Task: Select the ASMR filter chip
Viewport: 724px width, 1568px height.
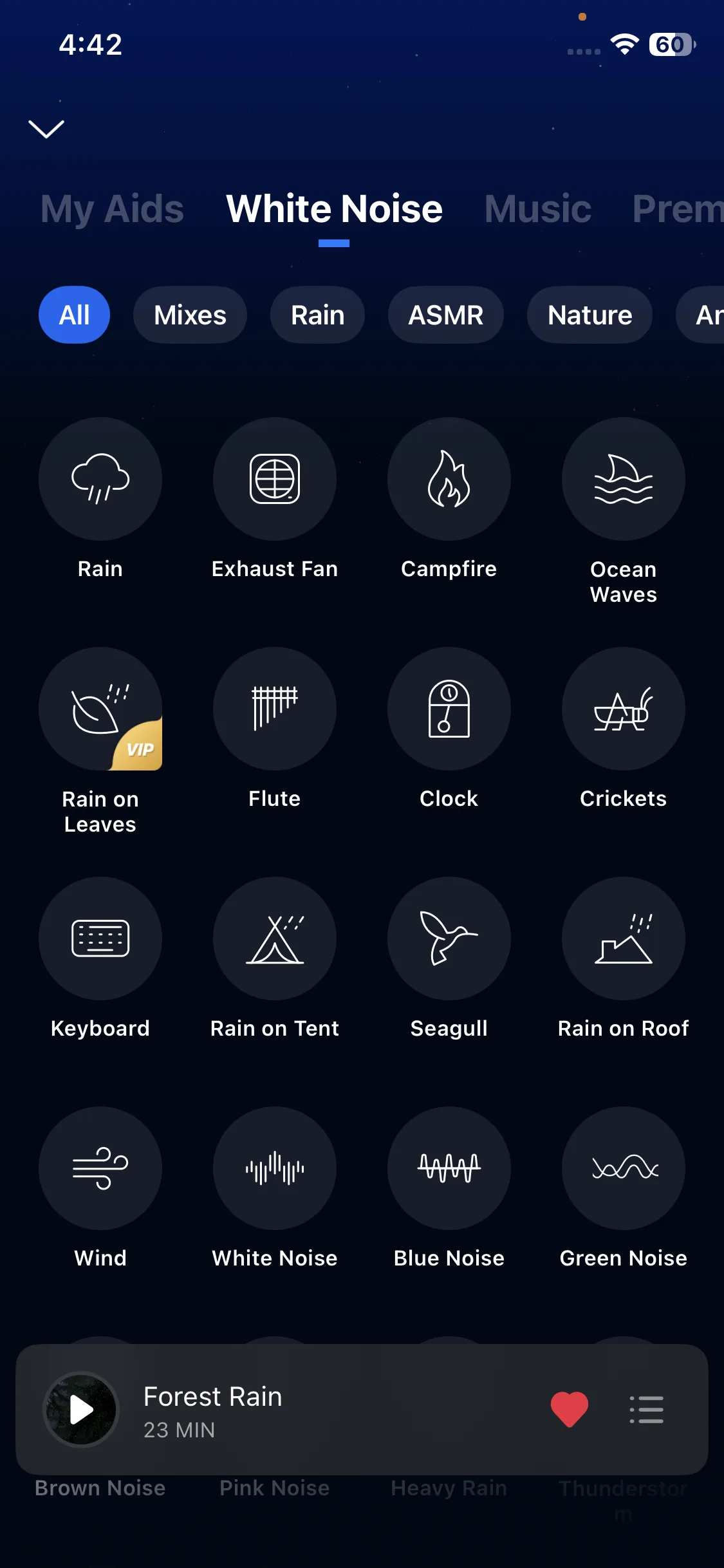Action: 445,315
